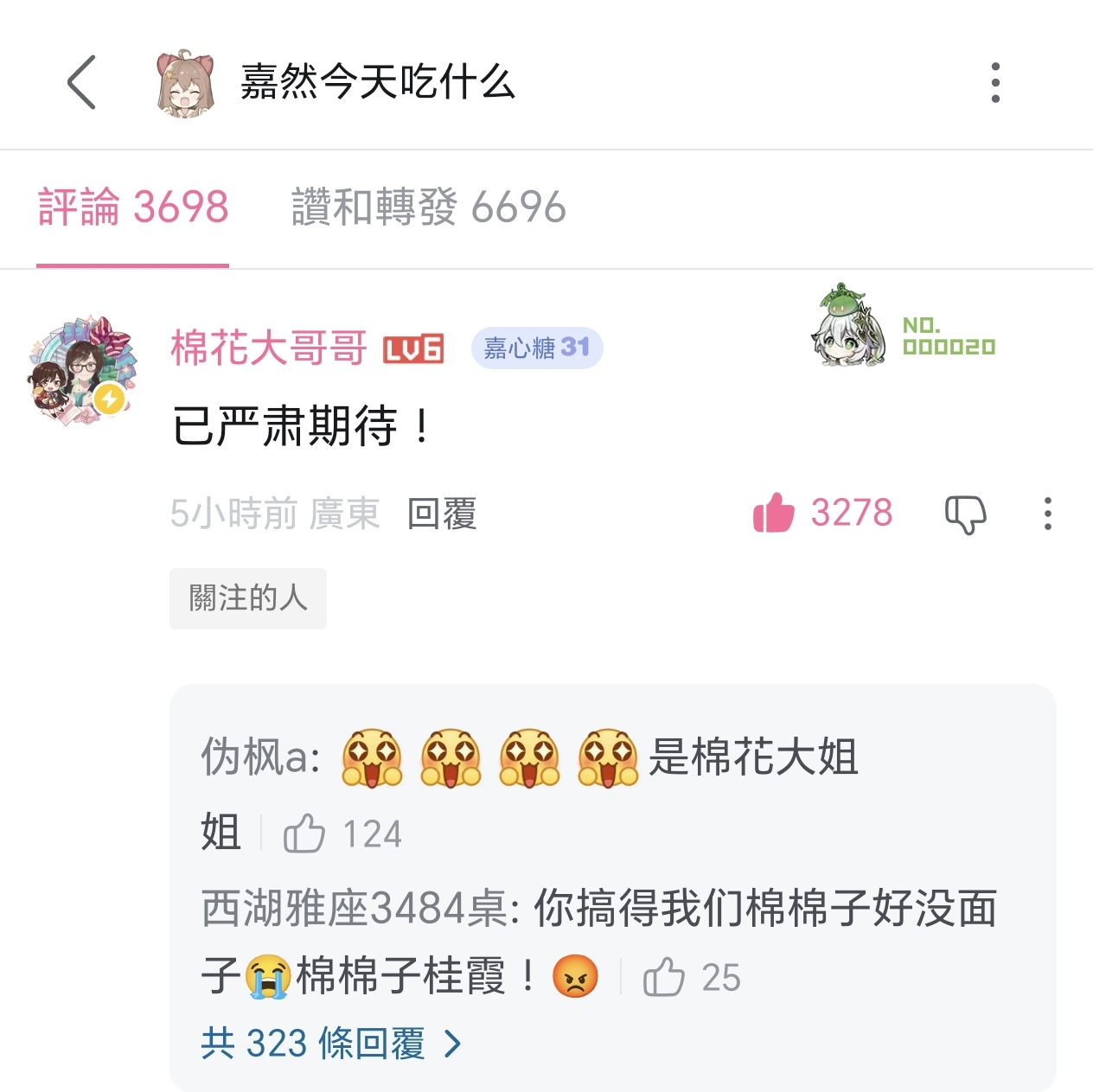
Task: Select the 評論 3698 tab
Action: click(x=133, y=208)
